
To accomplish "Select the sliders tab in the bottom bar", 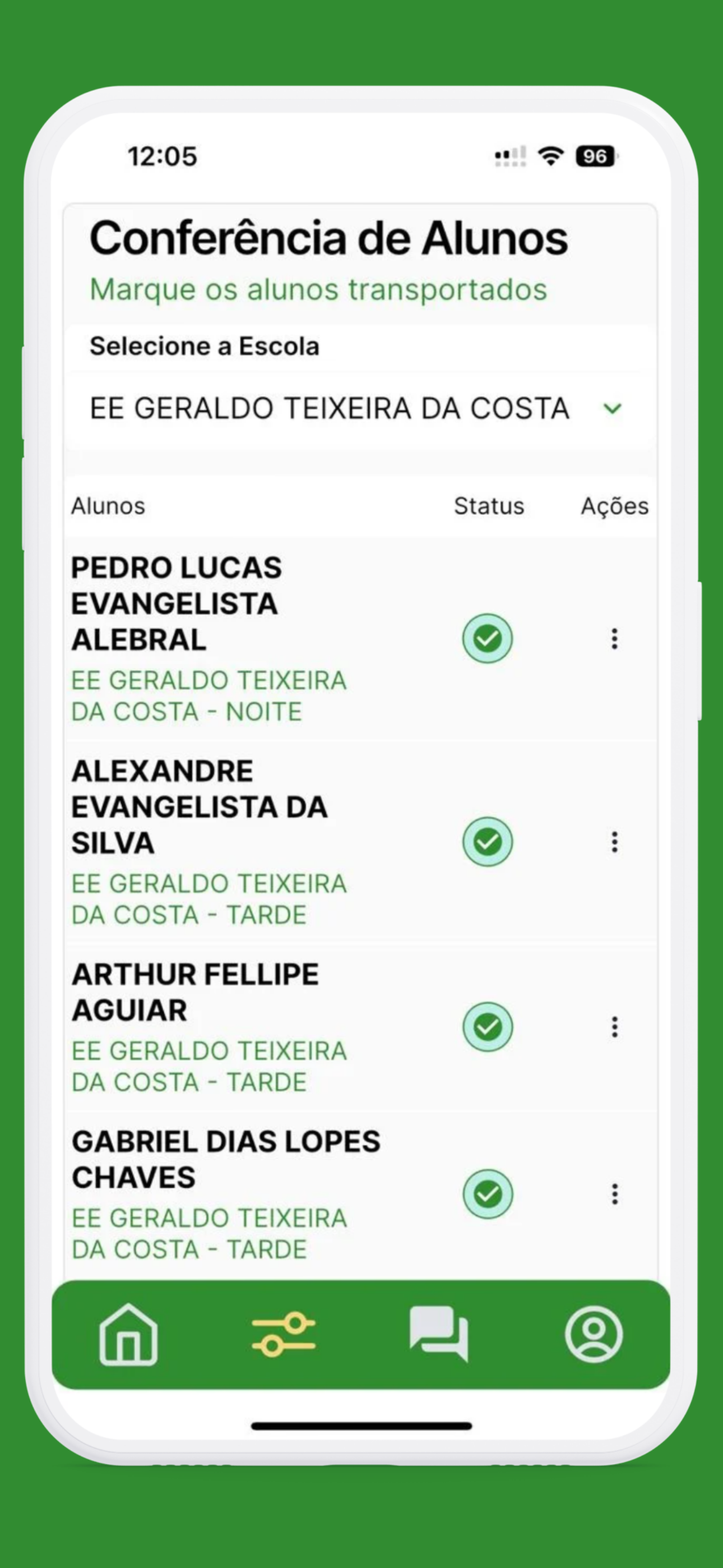I will [x=284, y=1334].
